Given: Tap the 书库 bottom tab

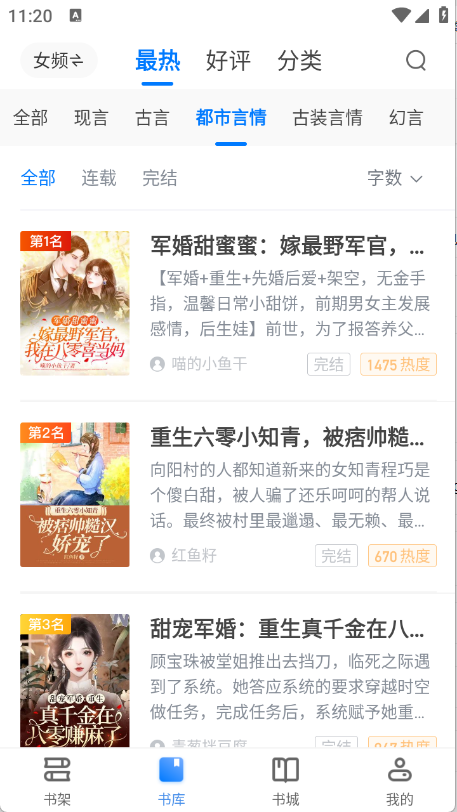Looking at the screenshot, I should [171, 781].
